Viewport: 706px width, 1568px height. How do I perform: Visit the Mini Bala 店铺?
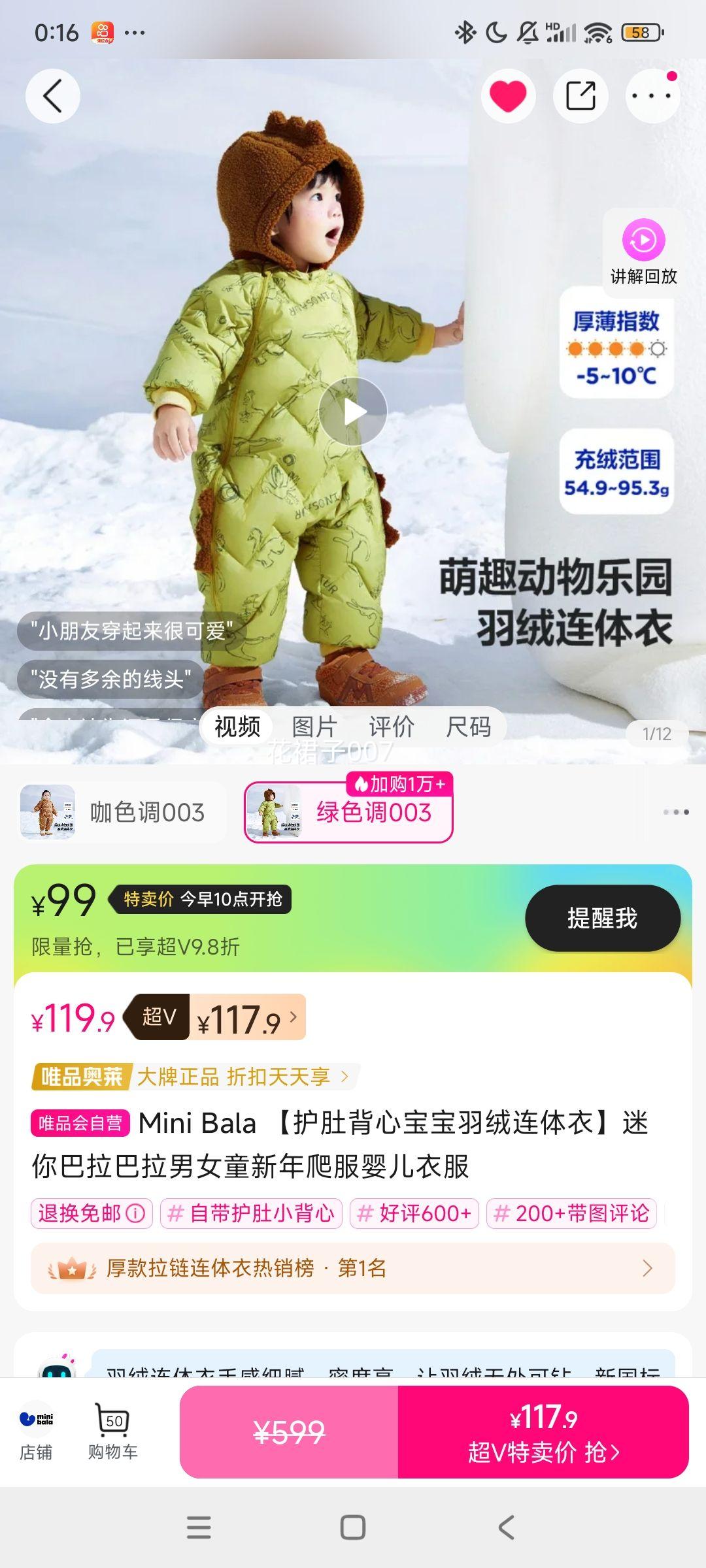37,1431
